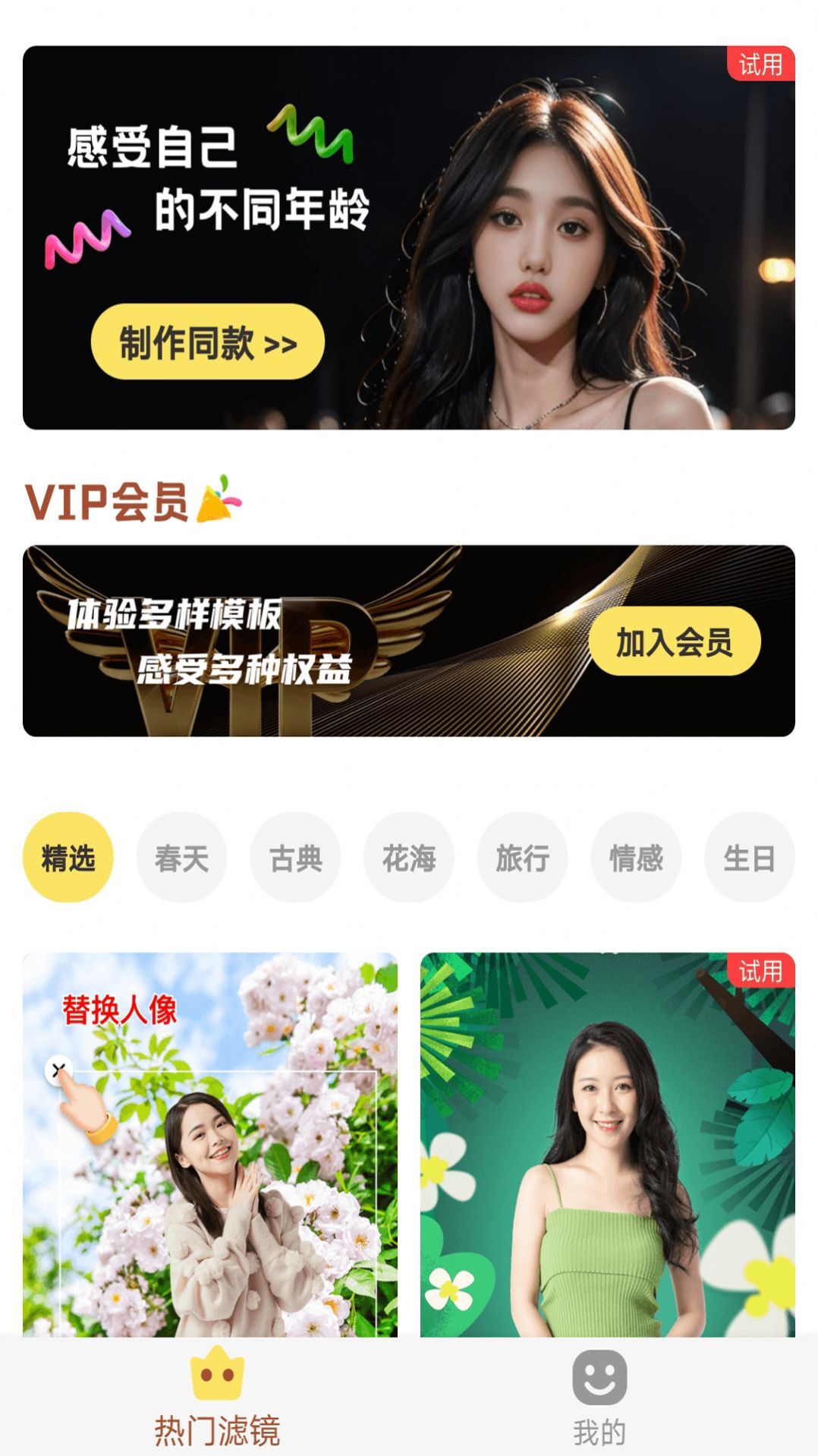Tap the pink squiggle icon near 的不同年龄 text
Screen dimensions: 818x1456
(x=90, y=234)
